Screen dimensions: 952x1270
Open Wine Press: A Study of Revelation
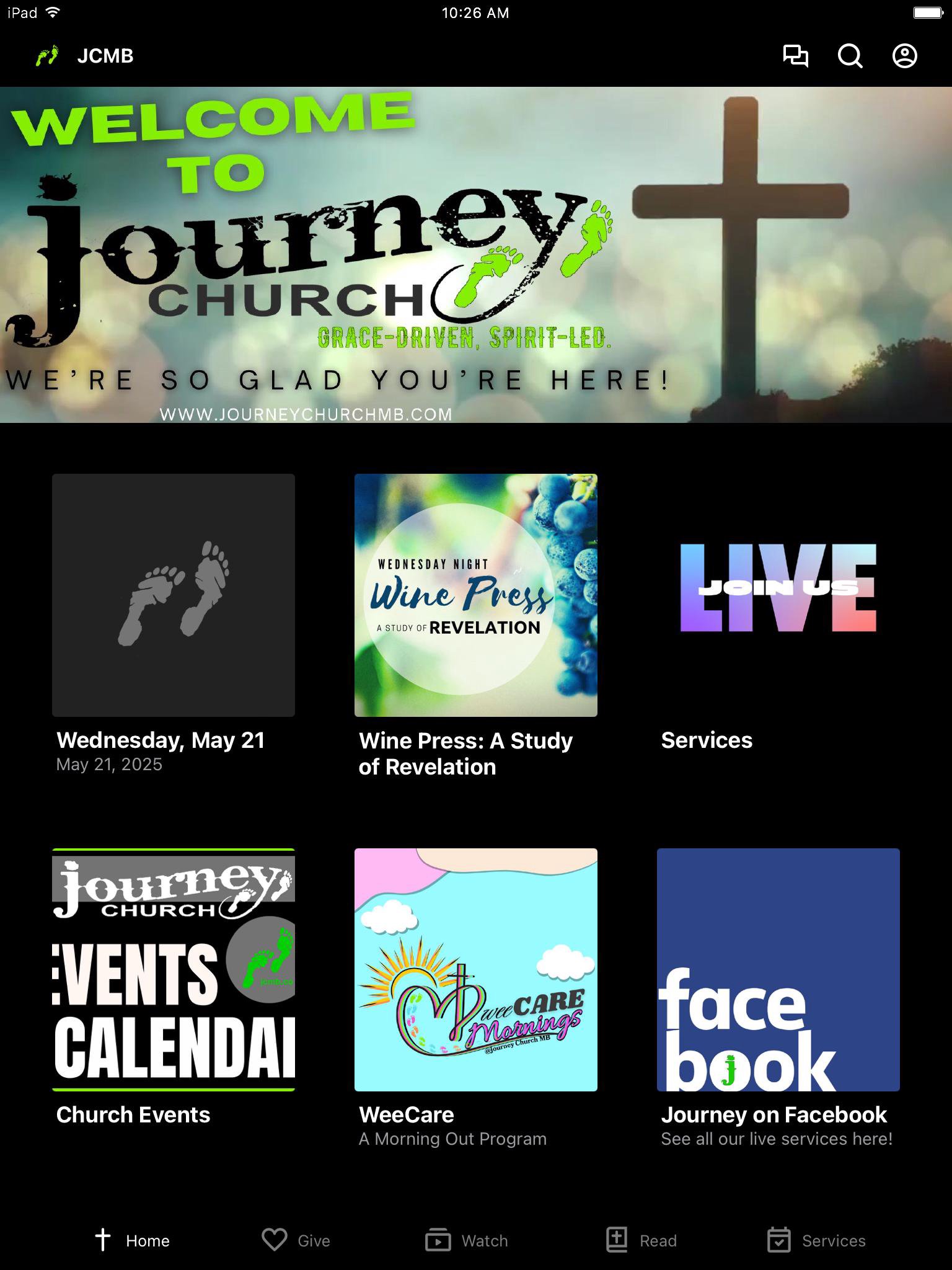476,595
